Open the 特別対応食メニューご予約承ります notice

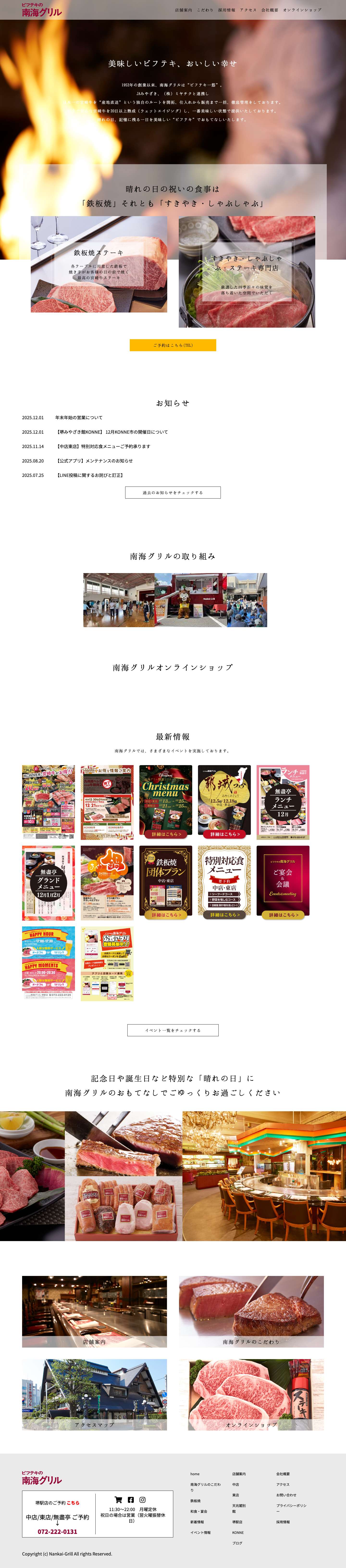[103, 446]
